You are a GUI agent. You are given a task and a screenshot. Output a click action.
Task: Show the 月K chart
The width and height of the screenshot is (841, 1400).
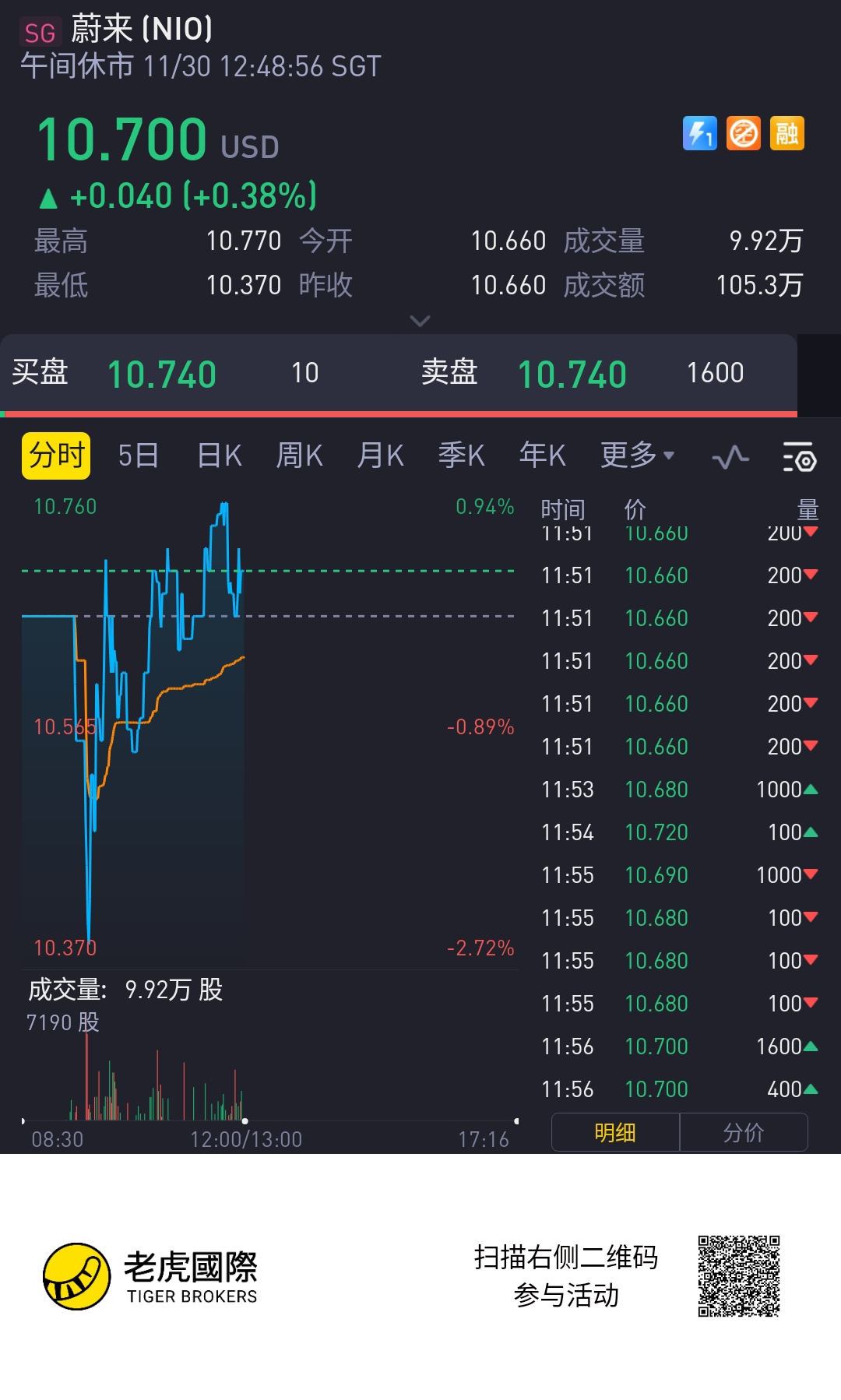380,456
